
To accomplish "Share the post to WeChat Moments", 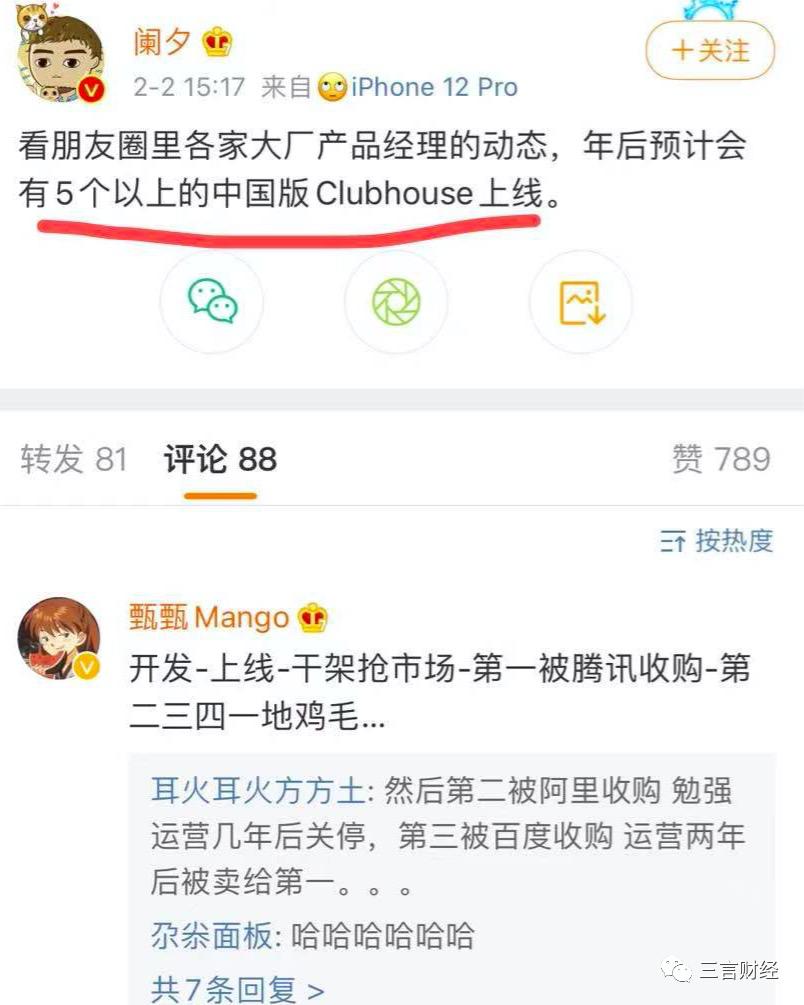I will pos(396,302).
